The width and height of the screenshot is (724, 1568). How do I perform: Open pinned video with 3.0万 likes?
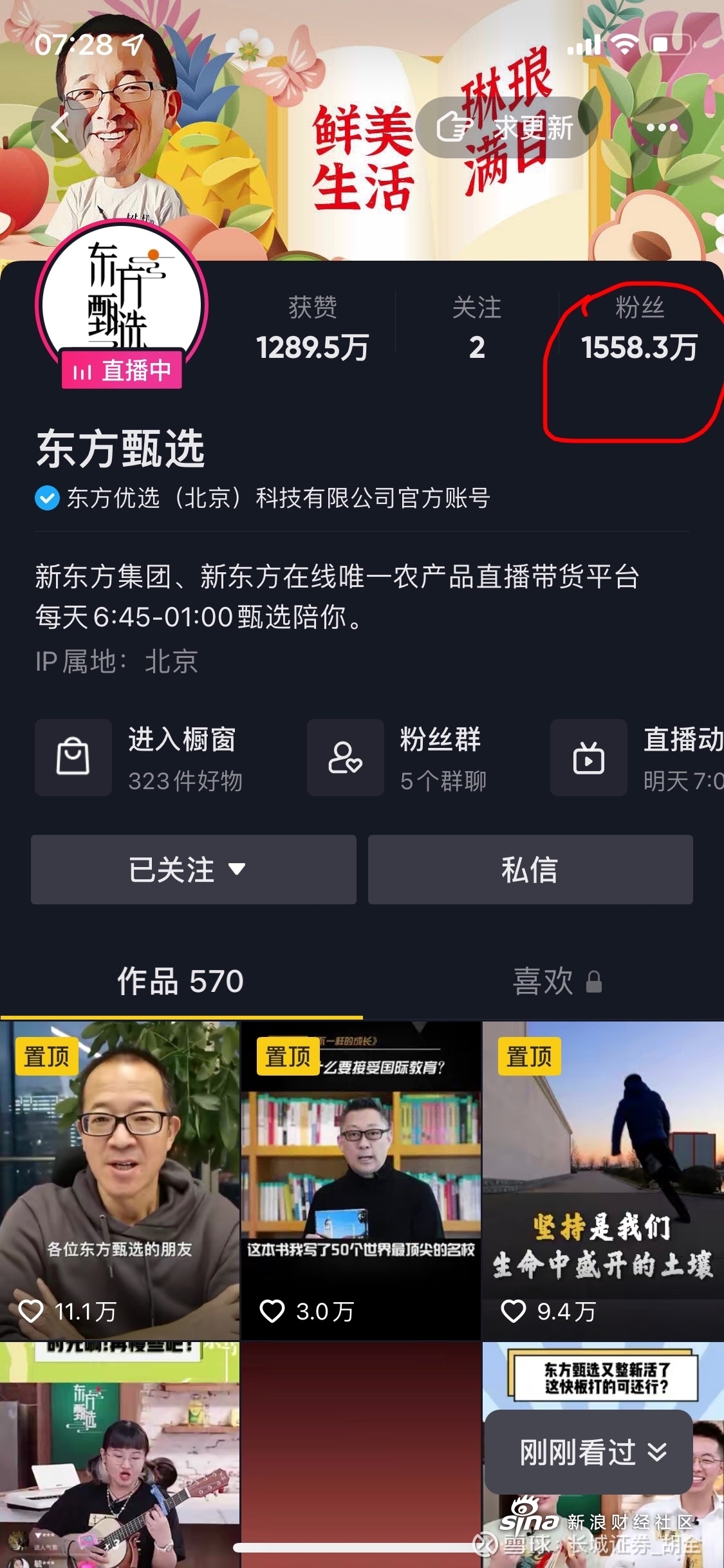[360, 1181]
